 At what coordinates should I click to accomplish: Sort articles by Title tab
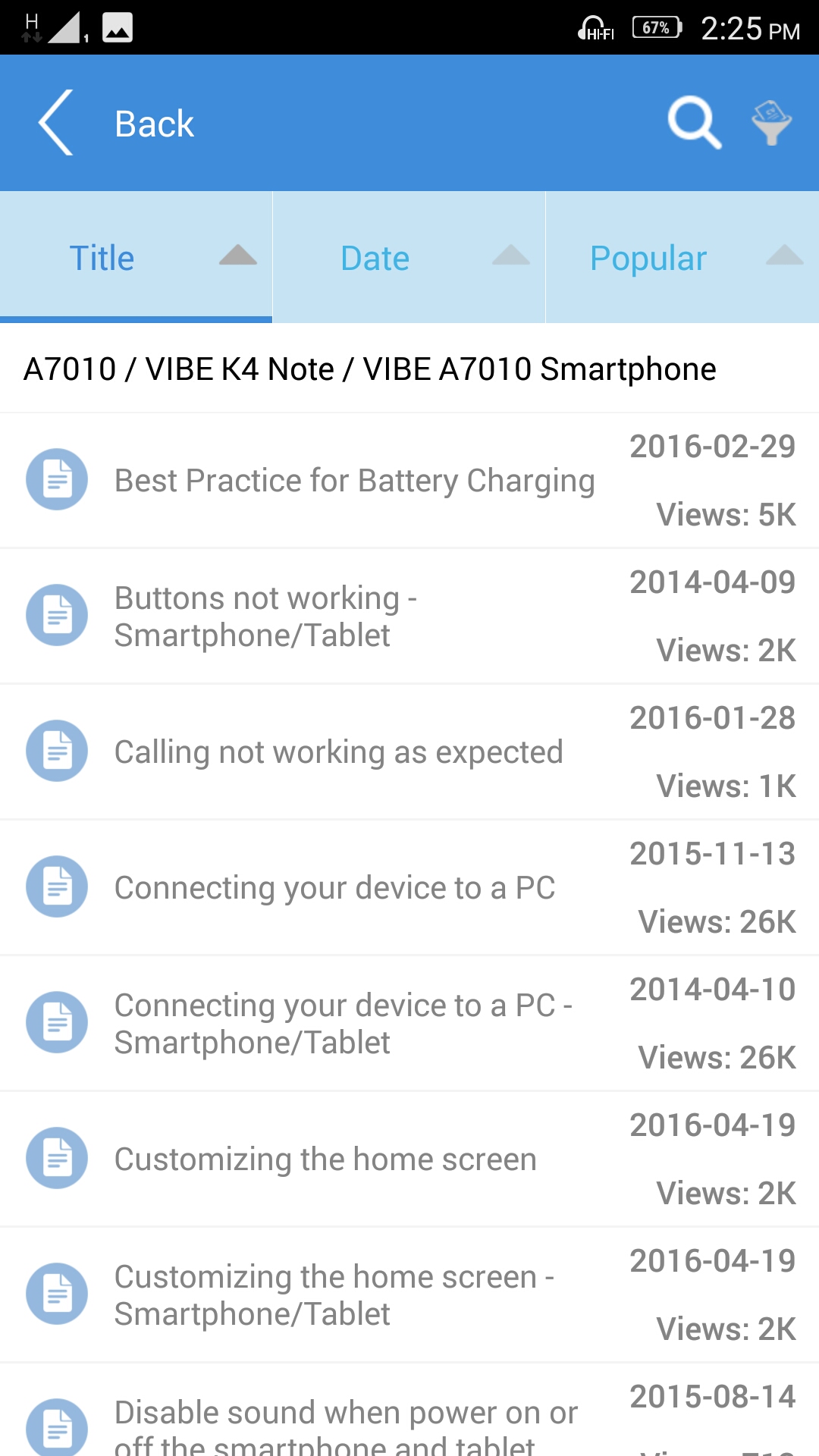click(136, 258)
